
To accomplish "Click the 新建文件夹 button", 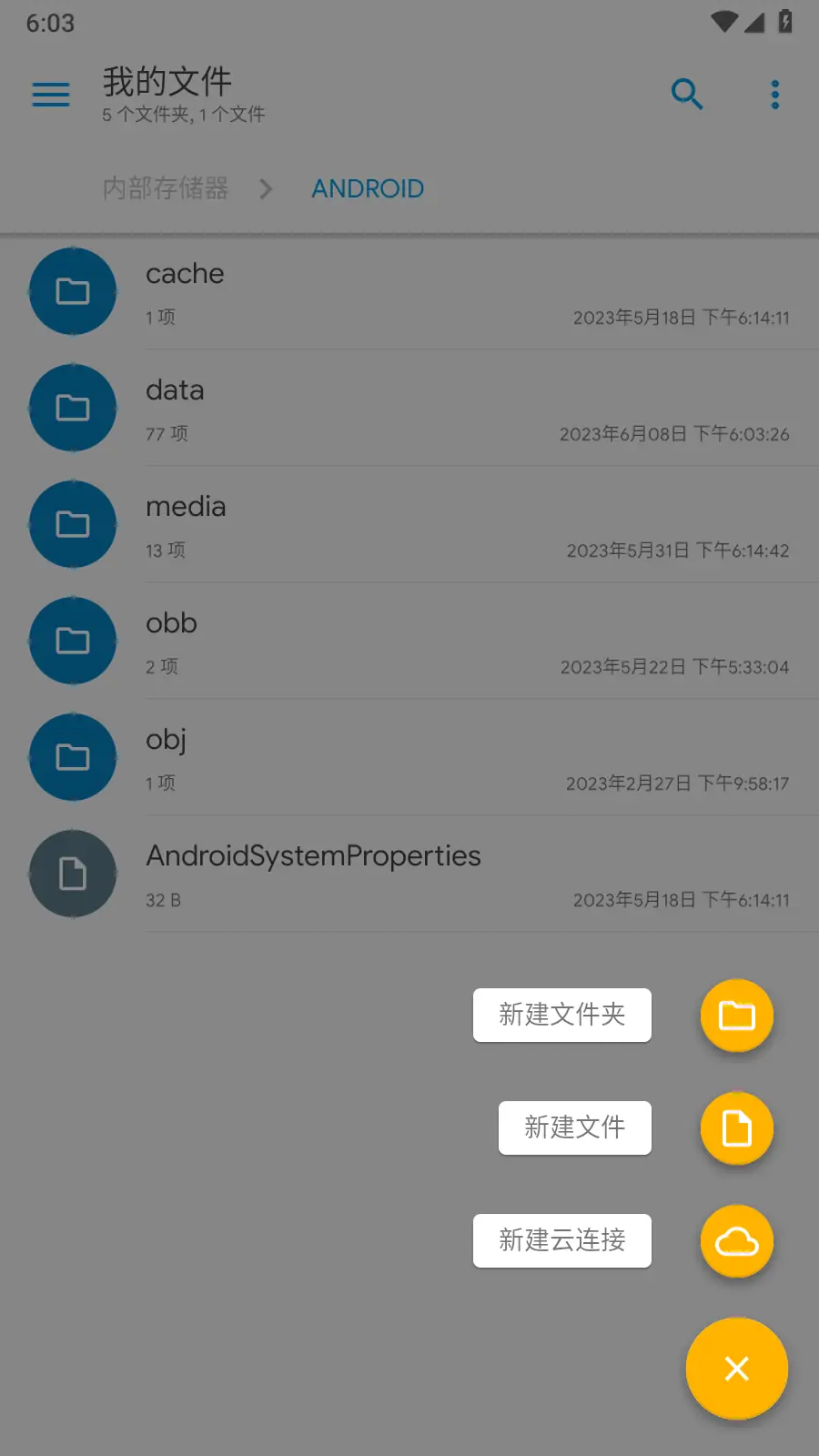I will coord(561,1015).
